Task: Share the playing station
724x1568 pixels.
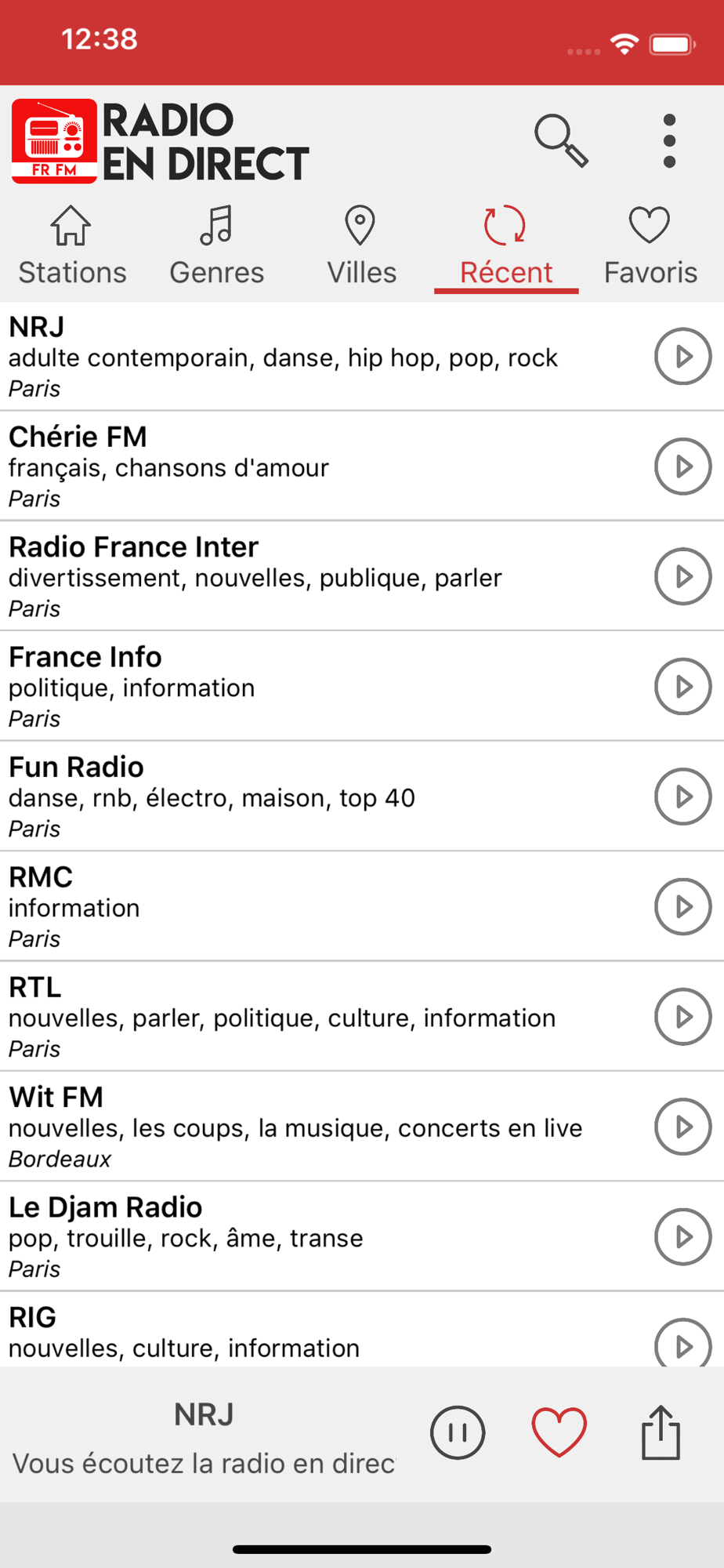Action: (x=661, y=1432)
